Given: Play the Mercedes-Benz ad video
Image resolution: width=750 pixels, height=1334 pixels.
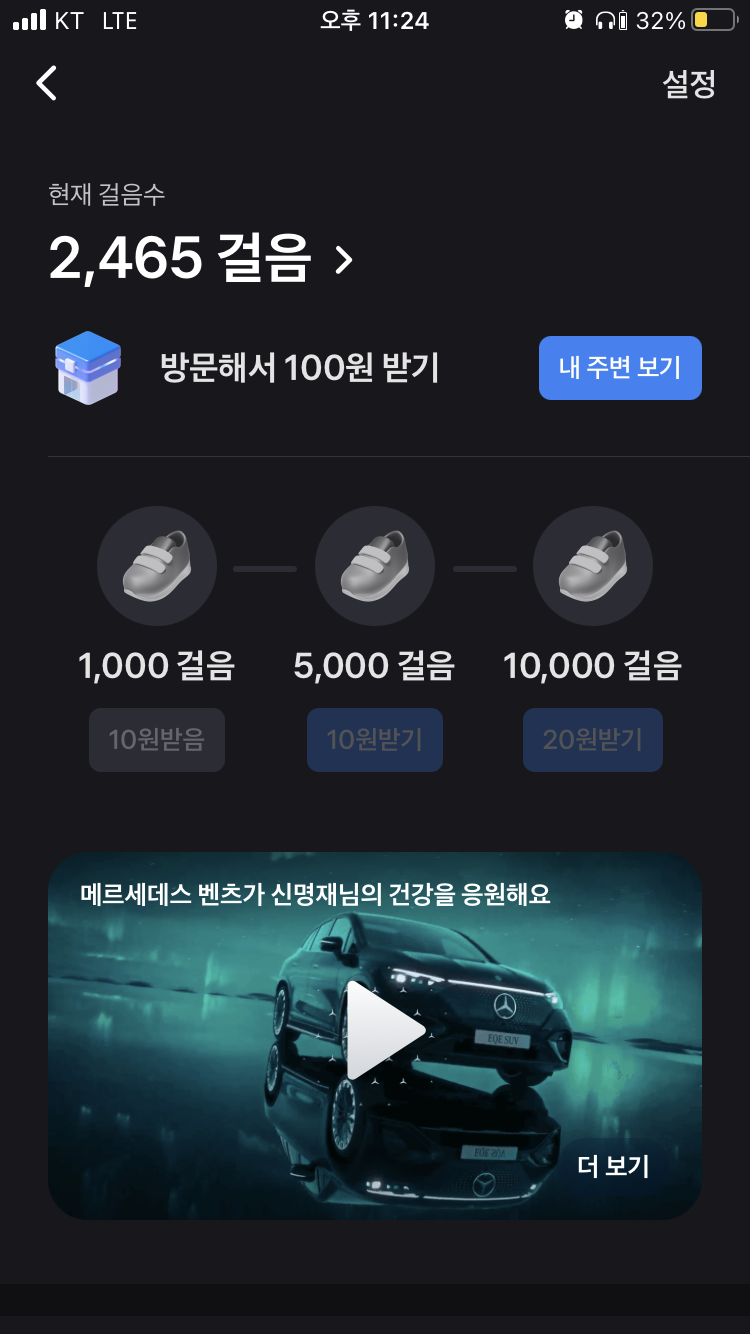Looking at the screenshot, I should (384, 1030).
